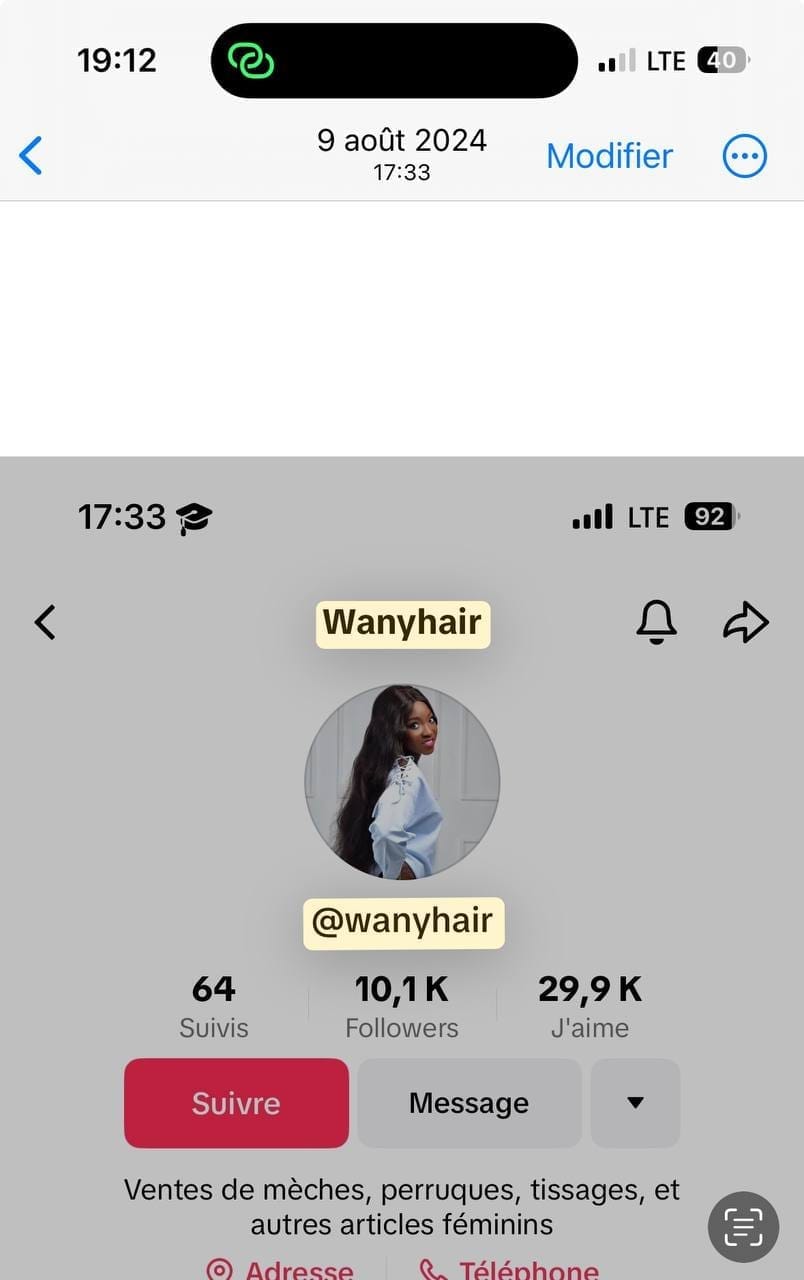The width and height of the screenshot is (804, 1280).
Task: Tap Modifier to edit the photo
Action: tap(609, 156)
